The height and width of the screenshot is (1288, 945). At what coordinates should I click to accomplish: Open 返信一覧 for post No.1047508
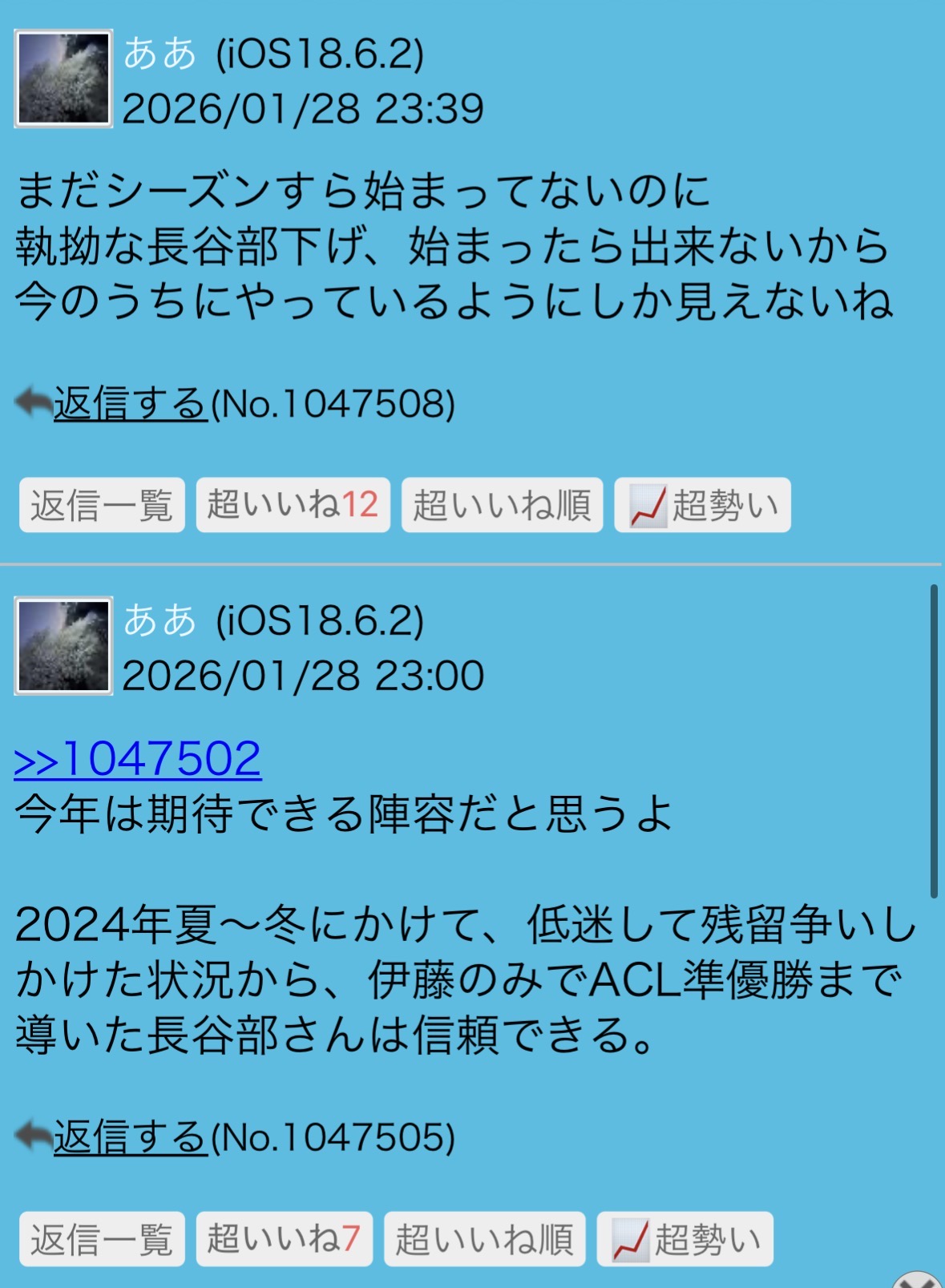pyautogui.click(x=102, y=505)
